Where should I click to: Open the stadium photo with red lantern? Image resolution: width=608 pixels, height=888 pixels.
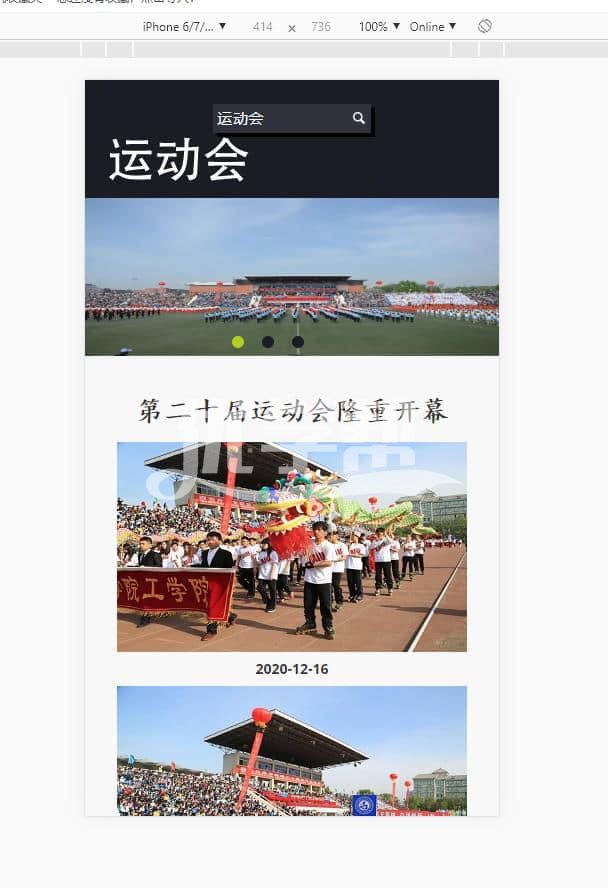point(291,750)
